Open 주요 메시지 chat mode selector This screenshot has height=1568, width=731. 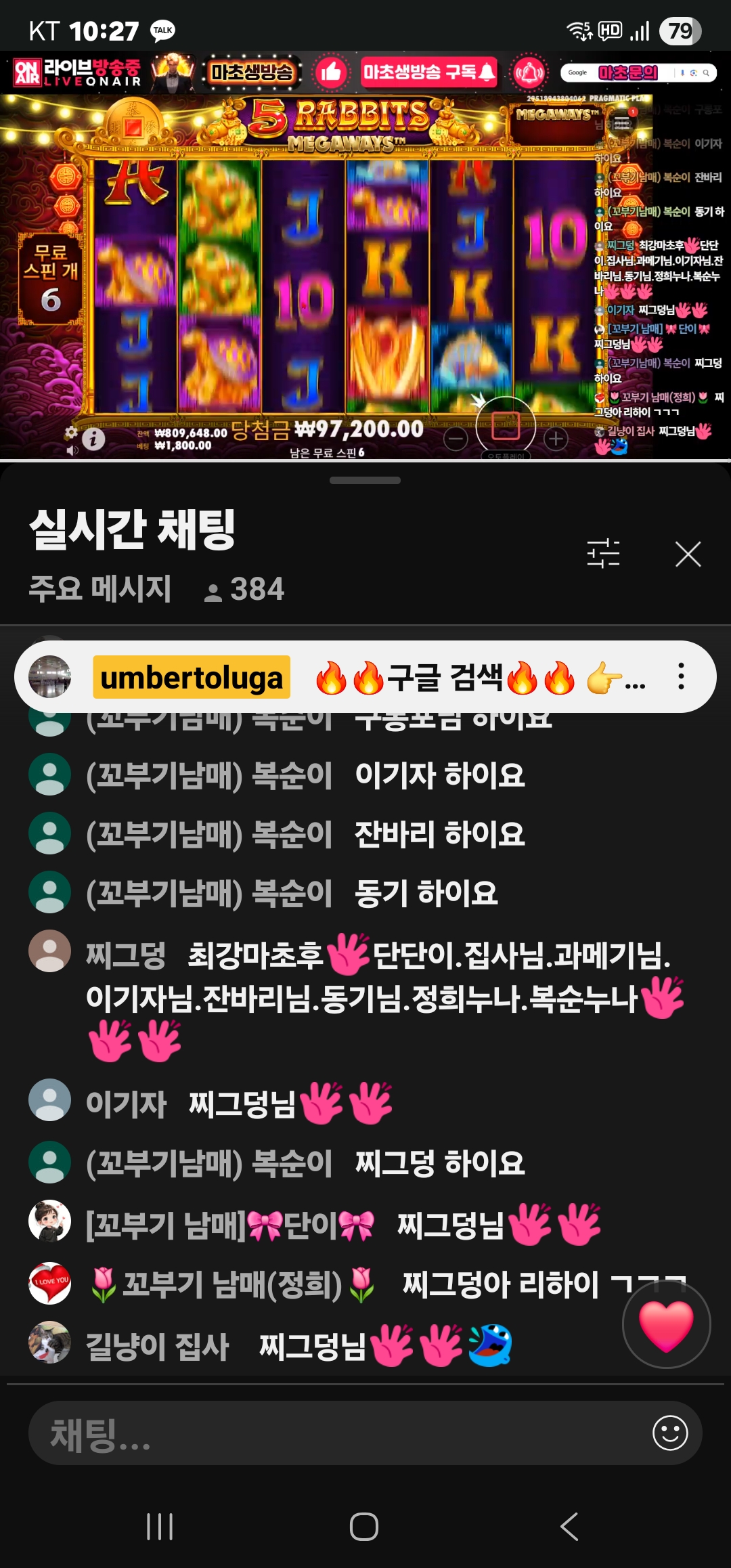click(x=100, y=588)
